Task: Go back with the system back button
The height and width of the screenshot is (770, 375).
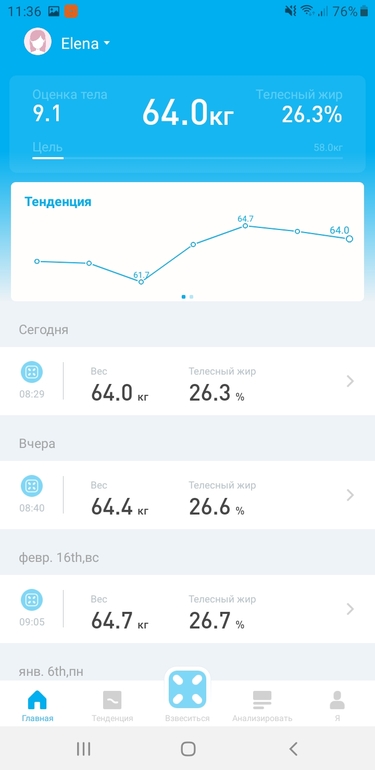Action: (x=293, y=748)
